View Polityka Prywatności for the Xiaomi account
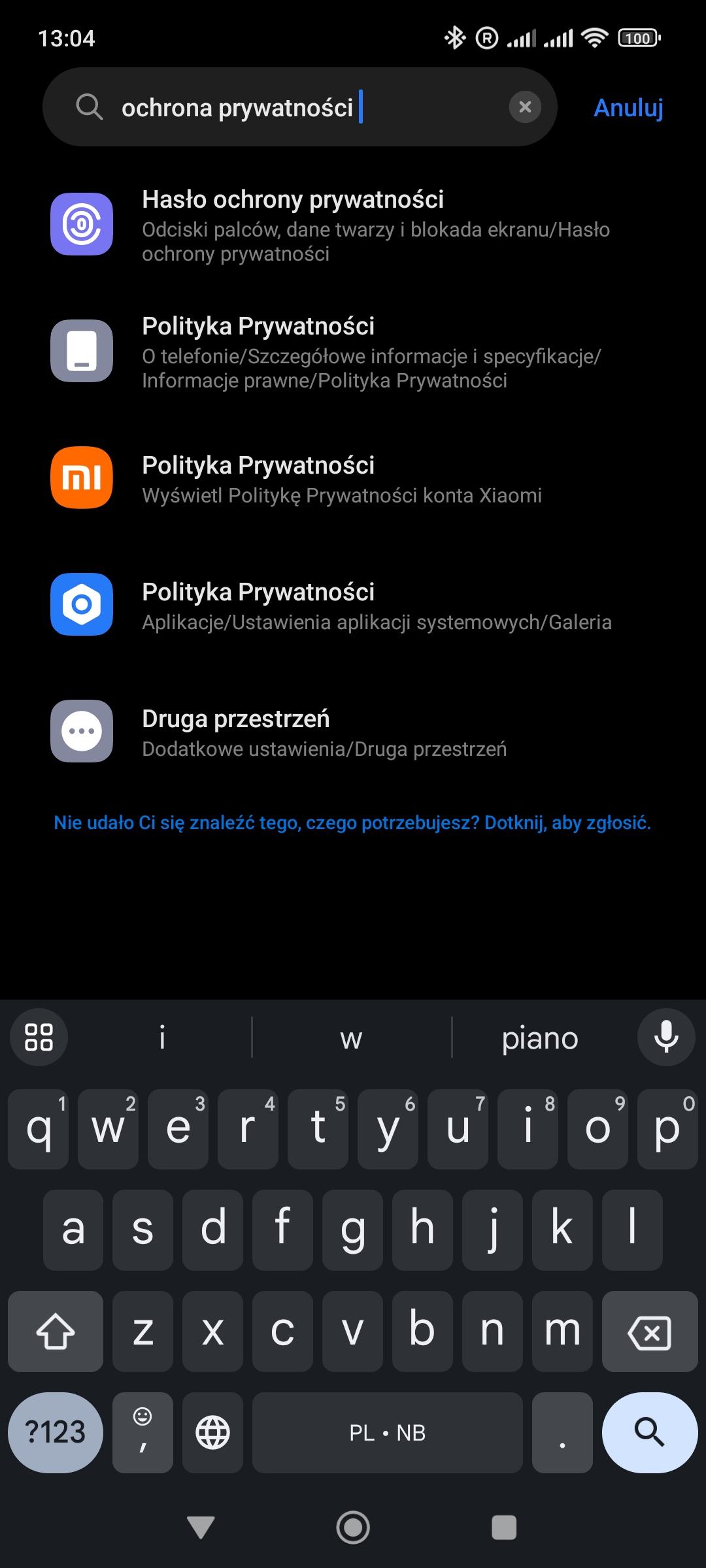Screen dimensions: 706x1568 [x=353, y=478]
